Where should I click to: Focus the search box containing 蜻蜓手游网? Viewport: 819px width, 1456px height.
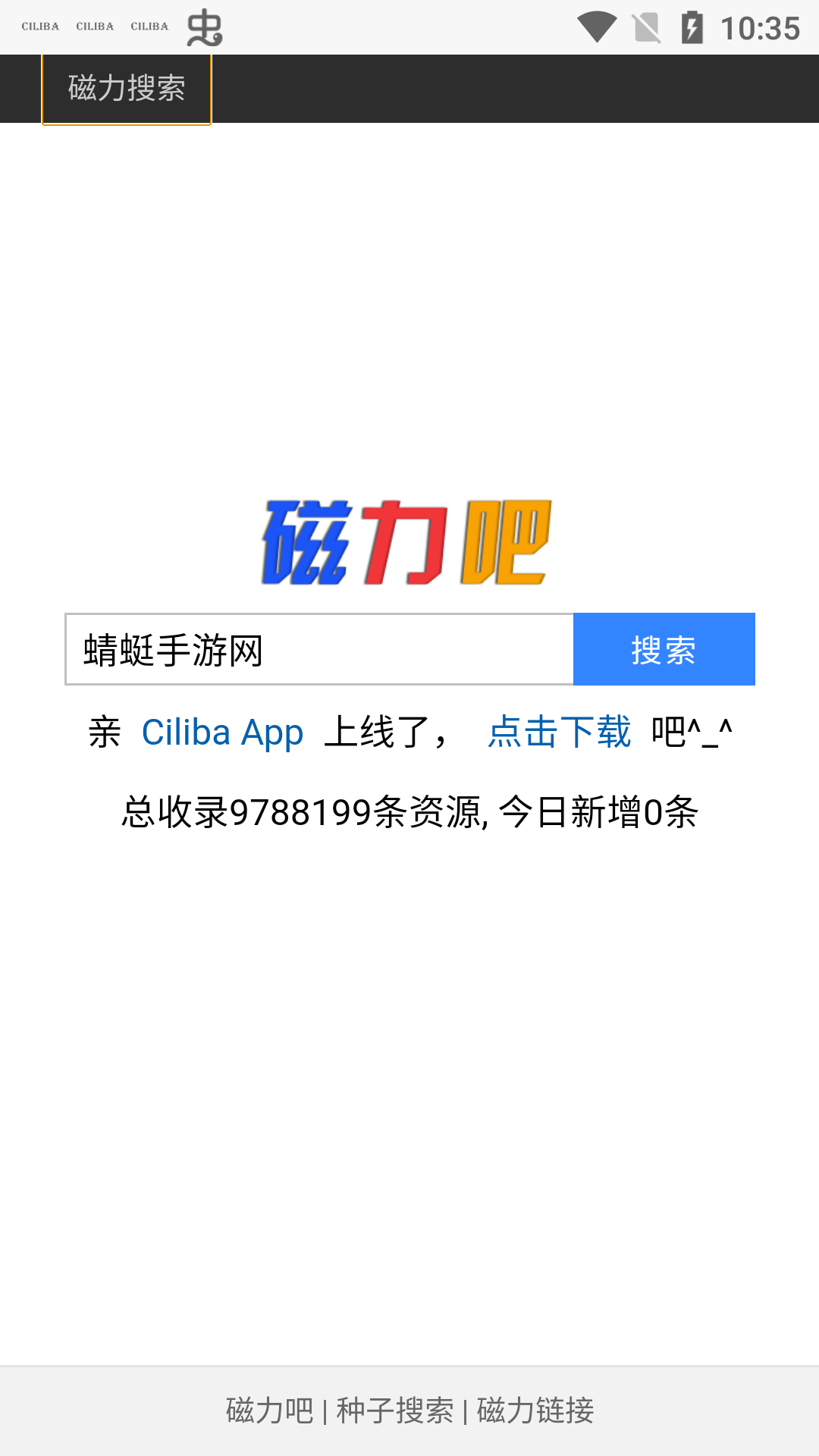(x=318, y=650)
